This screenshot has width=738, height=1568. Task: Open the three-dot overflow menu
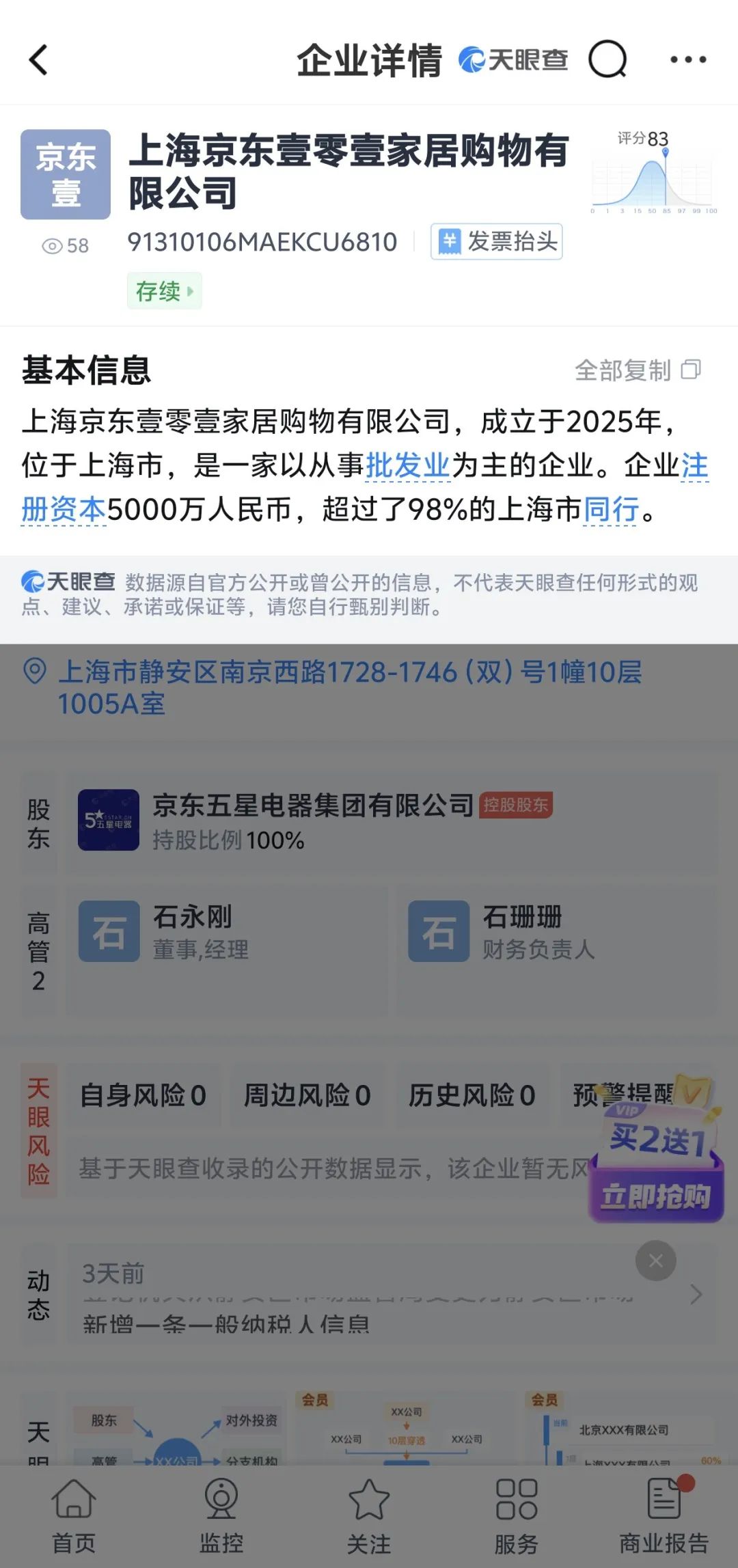click(687, 60)
